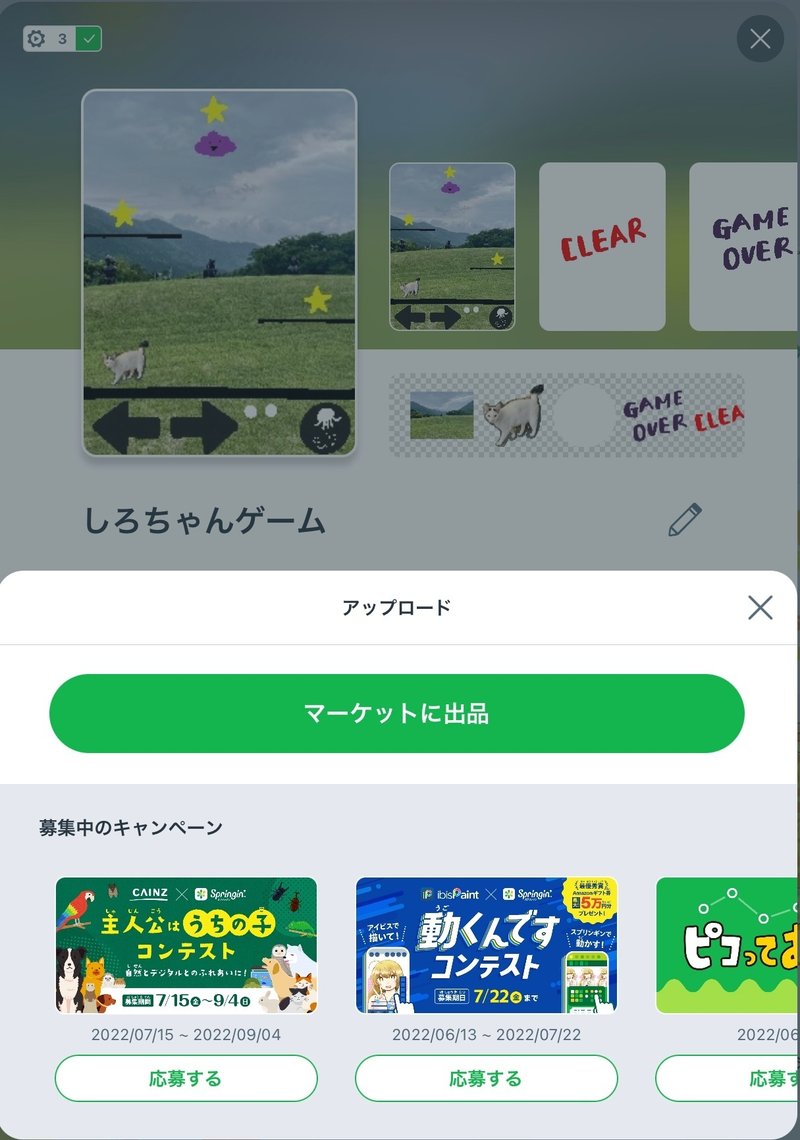Edit the title しろちゃんゲーム with pencil icon
This screenshot has width=800, height=1140.
(684, 520)
